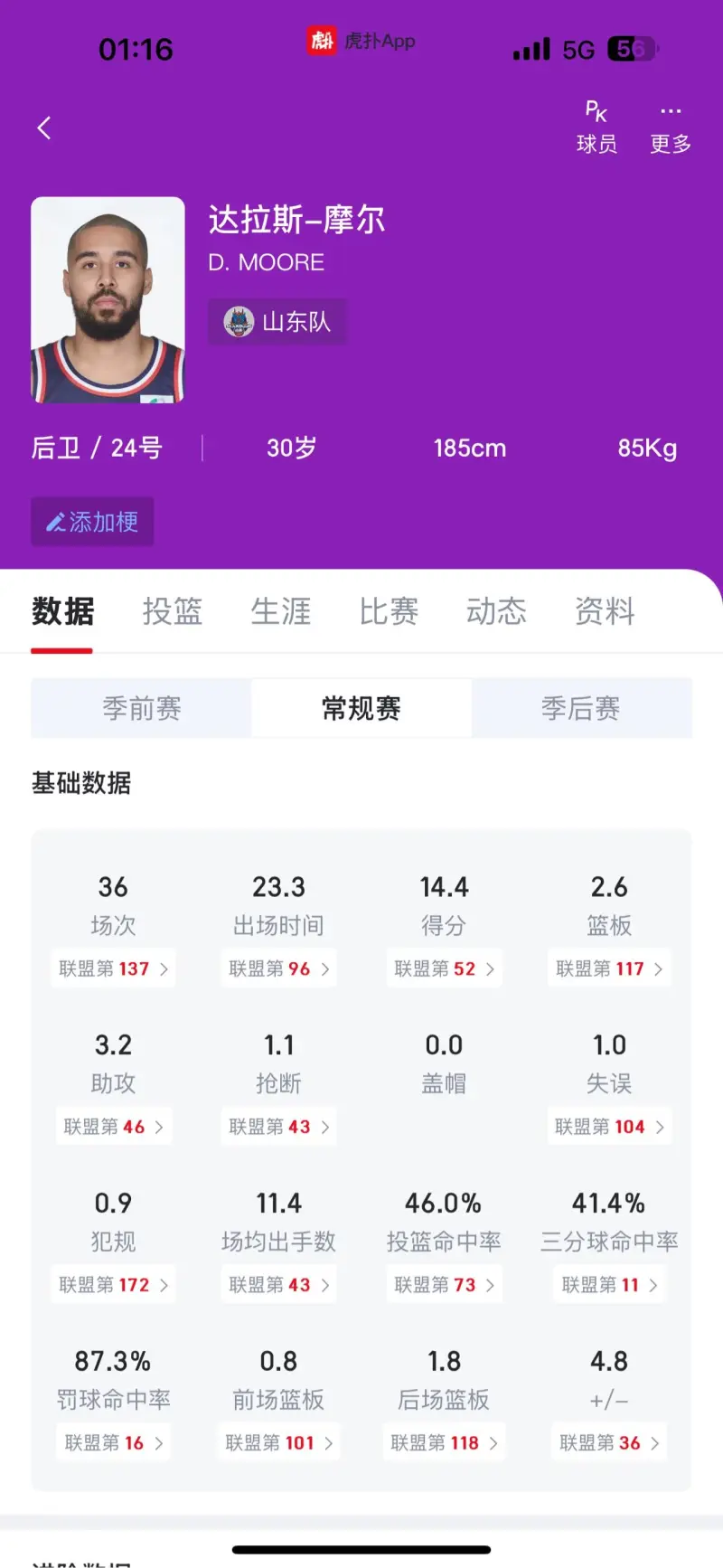
Task: Open league rank 52 under 得分
Action: point(444,968)
